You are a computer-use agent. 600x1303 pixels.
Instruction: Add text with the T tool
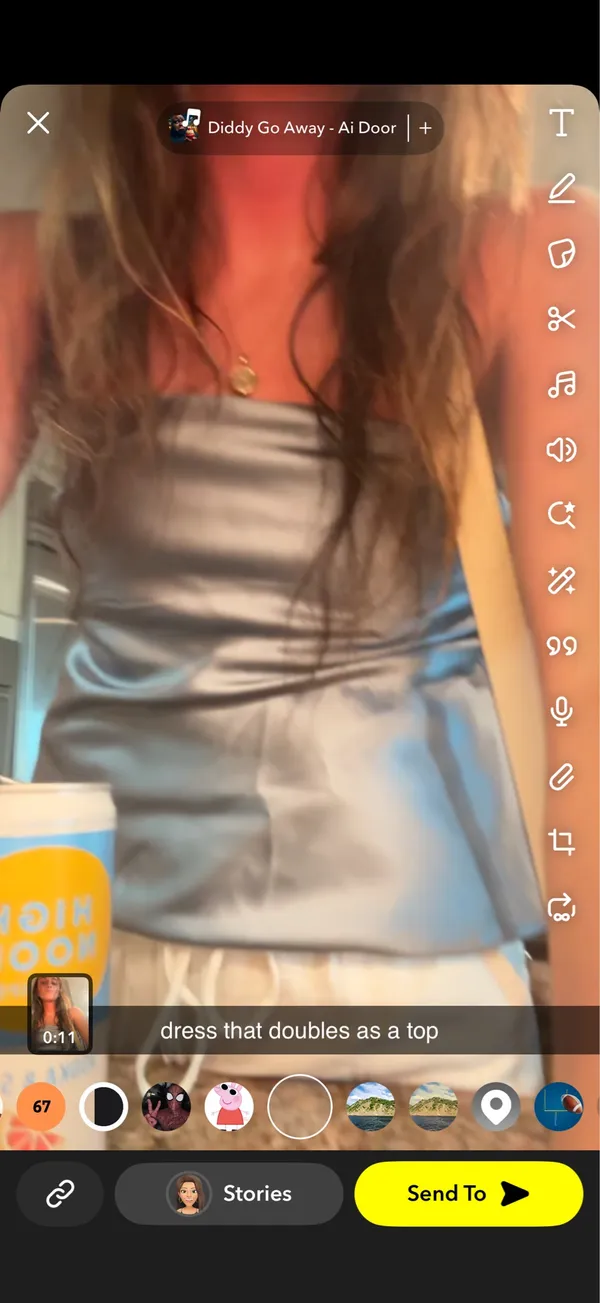[x=561, y=123]
